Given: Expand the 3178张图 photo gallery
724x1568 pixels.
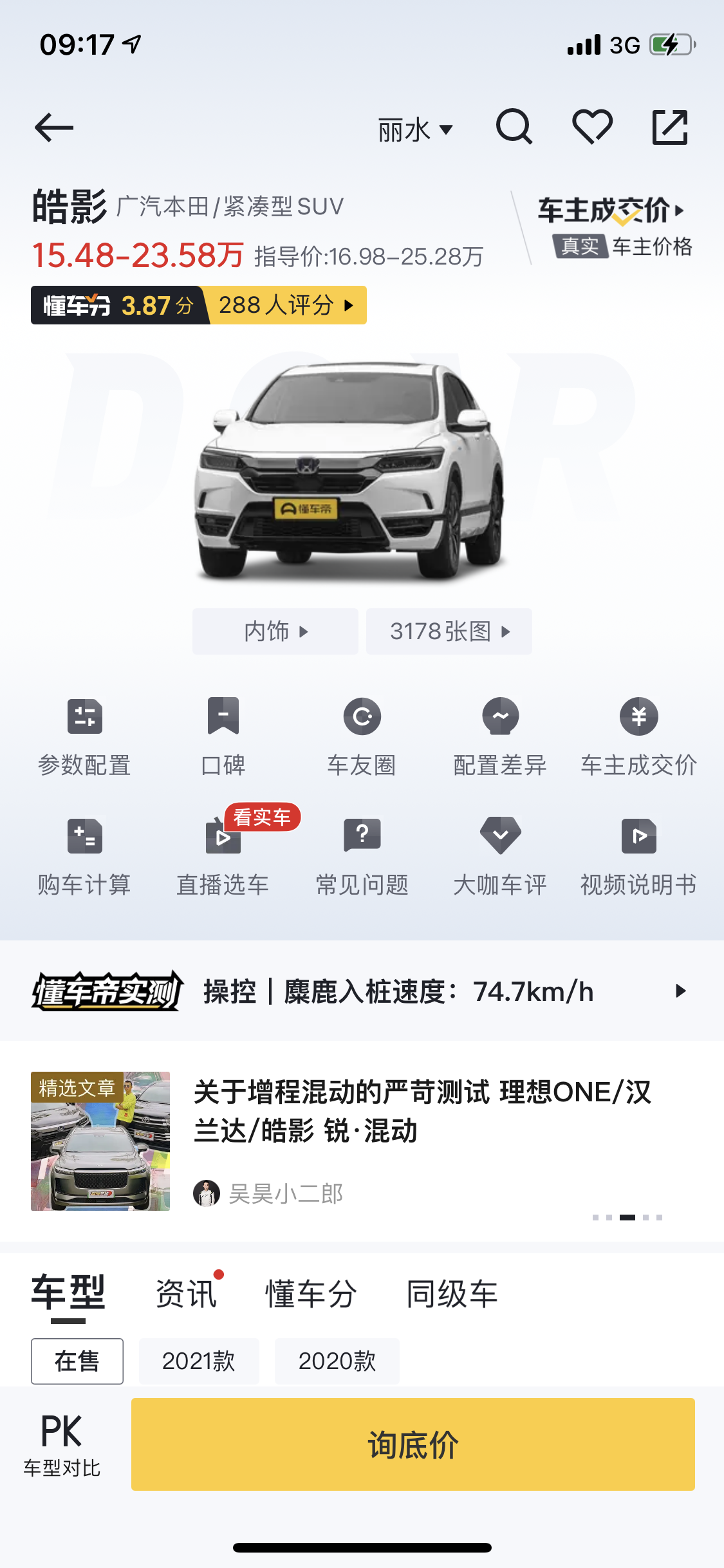Looking at the screenshot, I should [449, 631].
